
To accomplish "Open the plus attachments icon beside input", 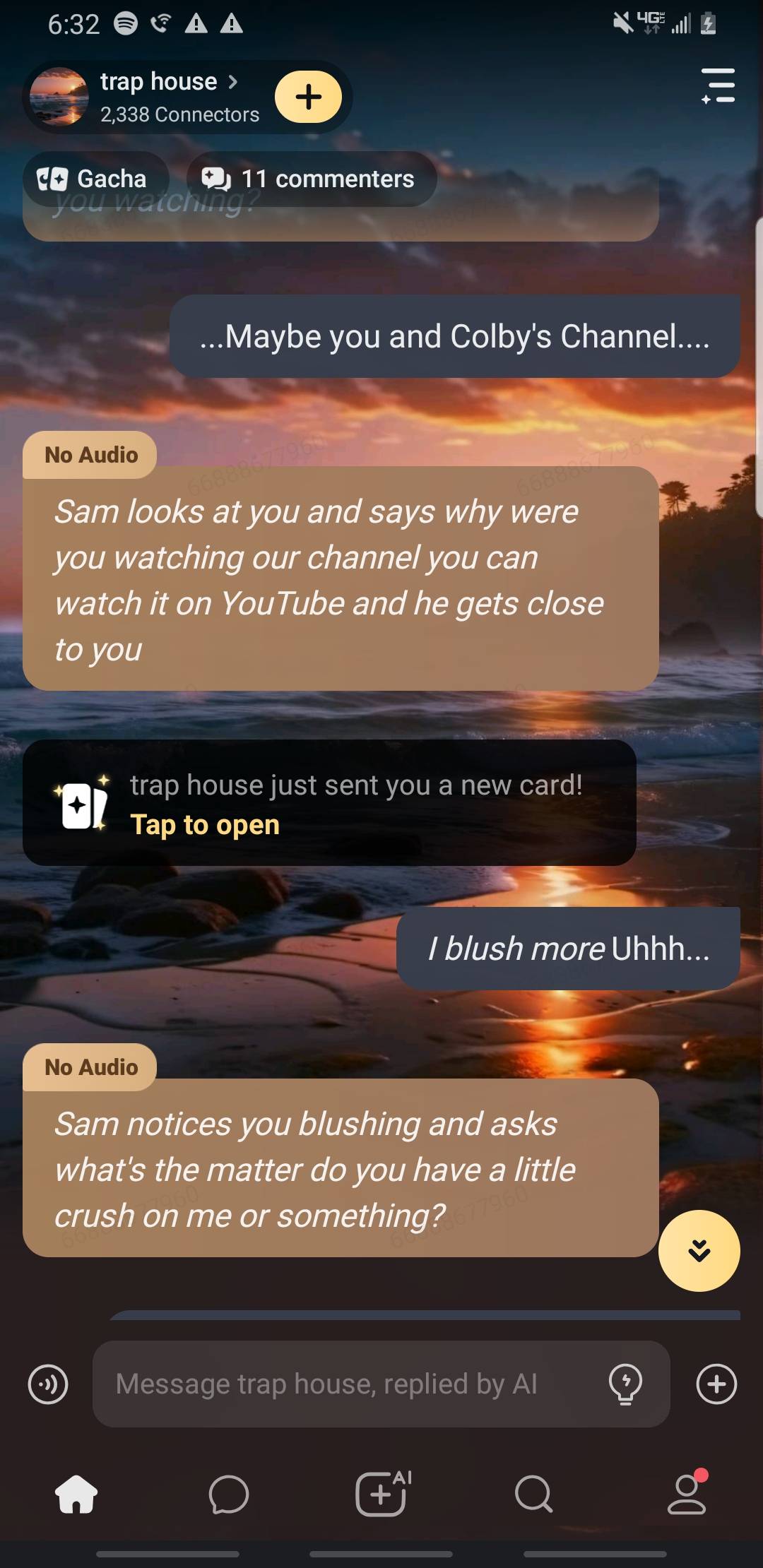I will coord(716,1384).
